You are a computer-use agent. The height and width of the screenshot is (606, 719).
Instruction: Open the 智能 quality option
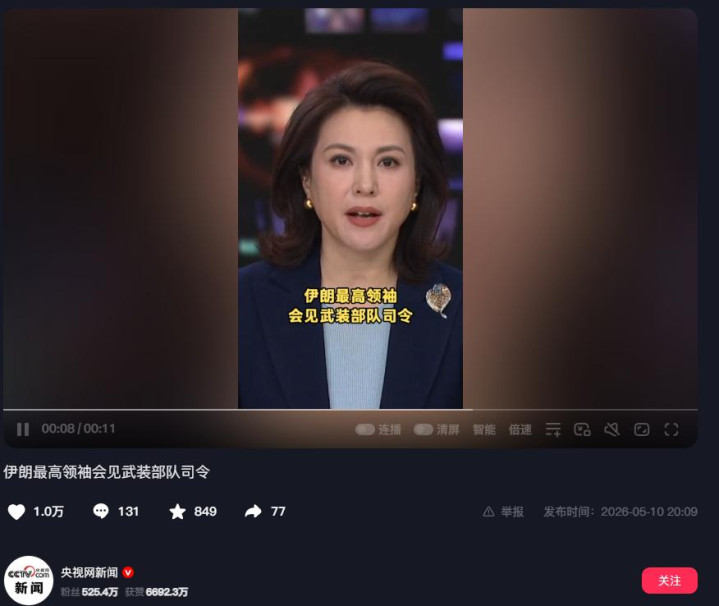(x=484, y=430)
